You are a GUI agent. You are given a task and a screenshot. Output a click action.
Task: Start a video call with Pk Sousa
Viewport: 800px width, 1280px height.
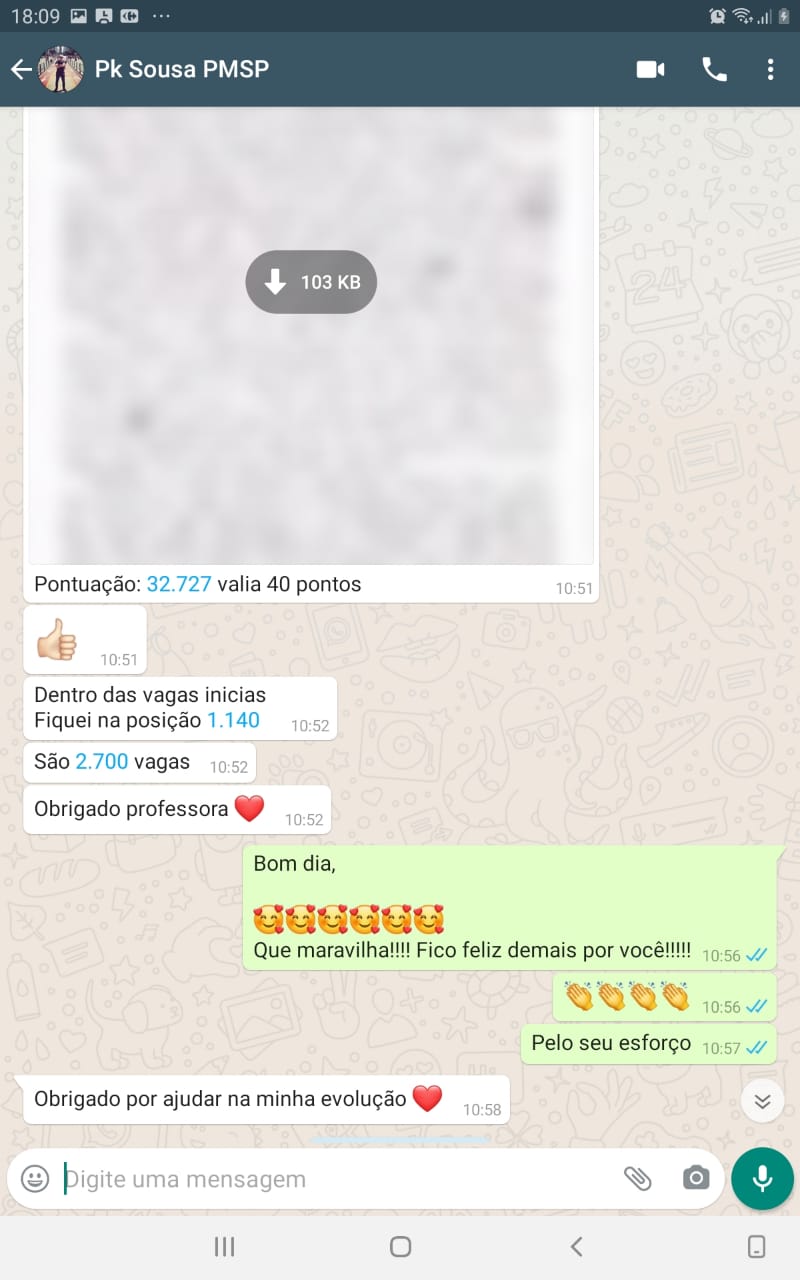pos(650,69)
